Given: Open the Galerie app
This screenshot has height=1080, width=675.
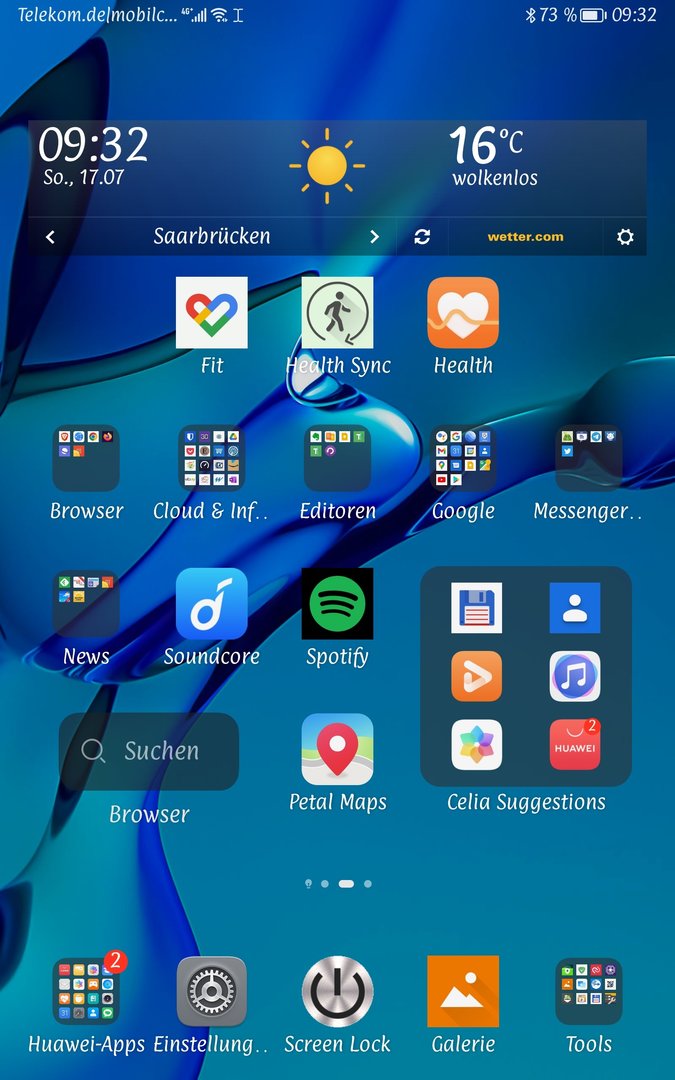Looking at the screenshot, I should (463, 992).
